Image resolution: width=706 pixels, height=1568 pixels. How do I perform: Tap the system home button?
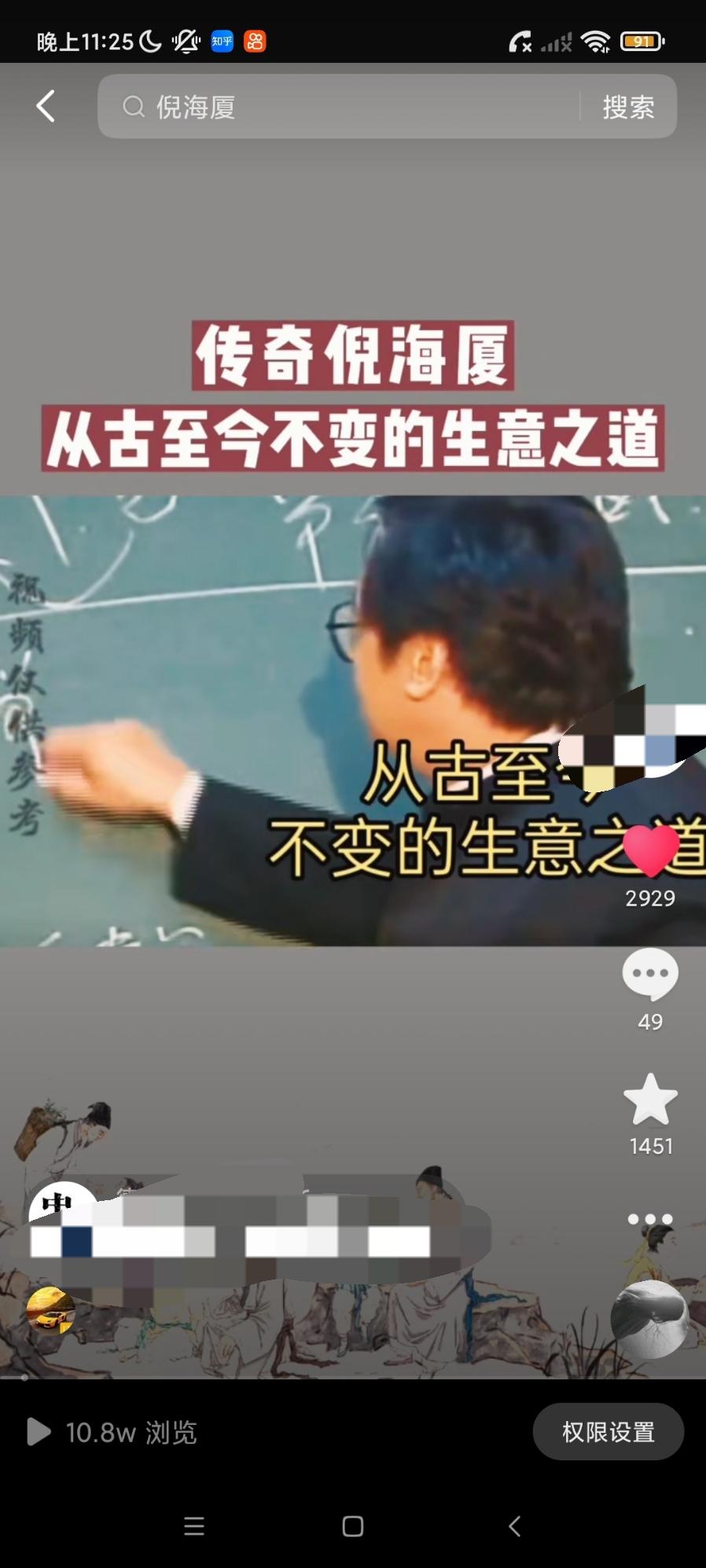point(353,1526)
